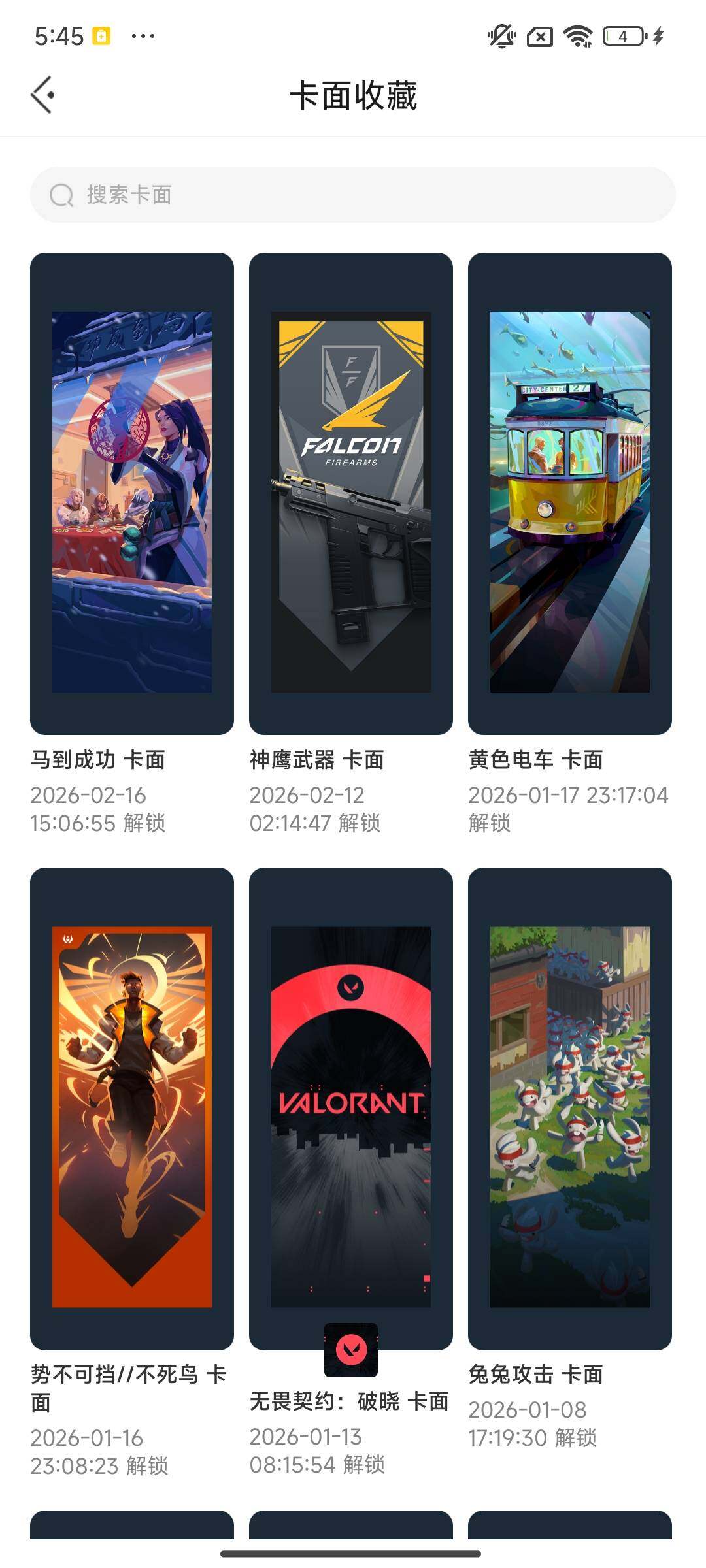Tap the 卡面收藏 page title
The image size is (706, 1568).
click(x=353, y=95)
